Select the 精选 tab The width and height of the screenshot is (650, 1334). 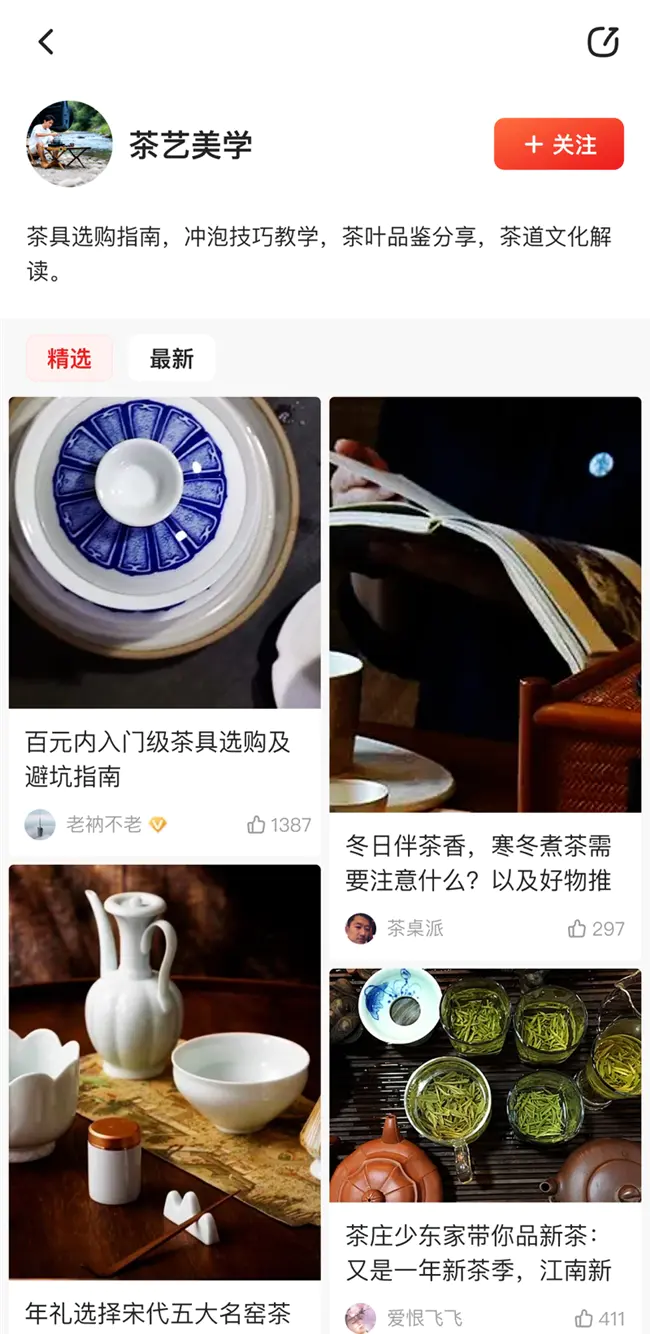click(69, 359)
